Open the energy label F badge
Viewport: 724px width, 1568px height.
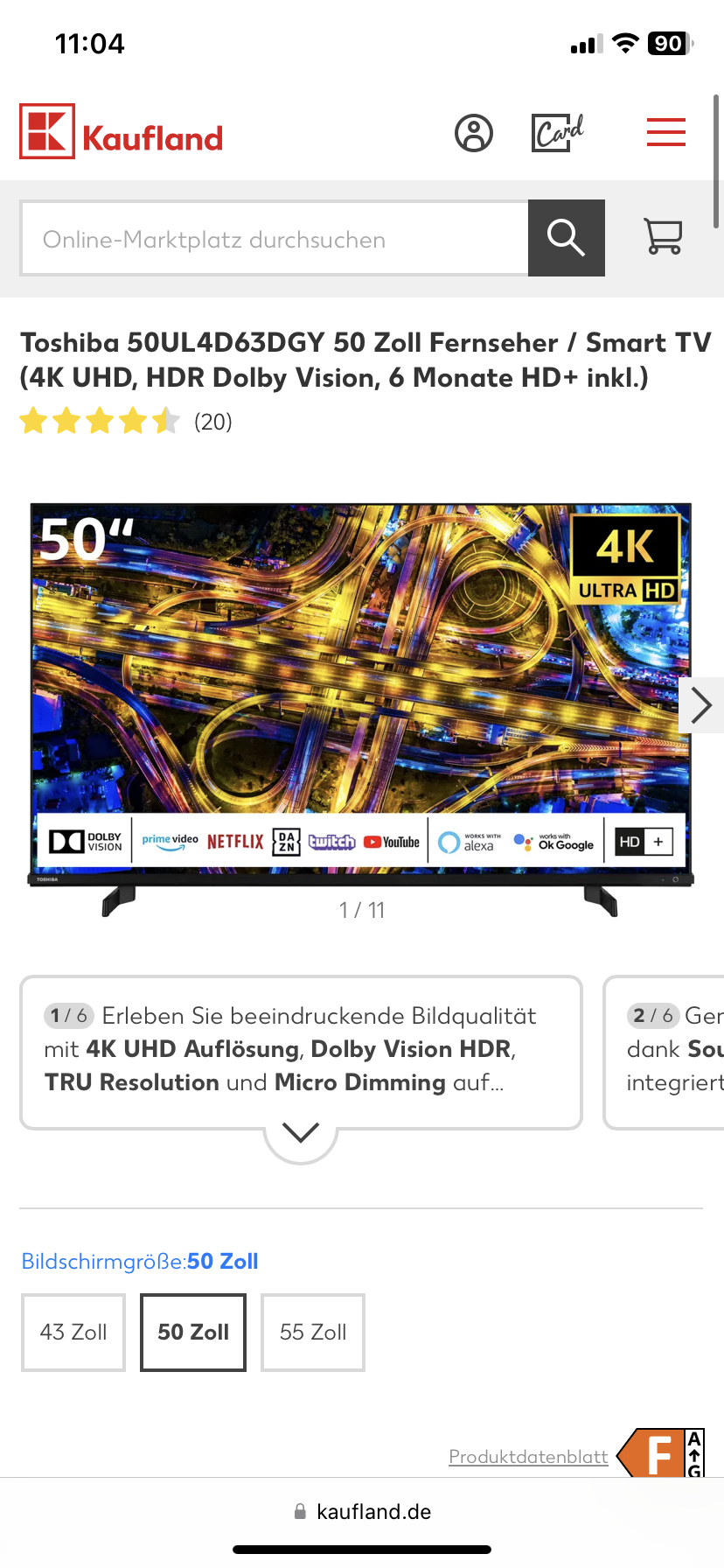[x=660, y=1454]
